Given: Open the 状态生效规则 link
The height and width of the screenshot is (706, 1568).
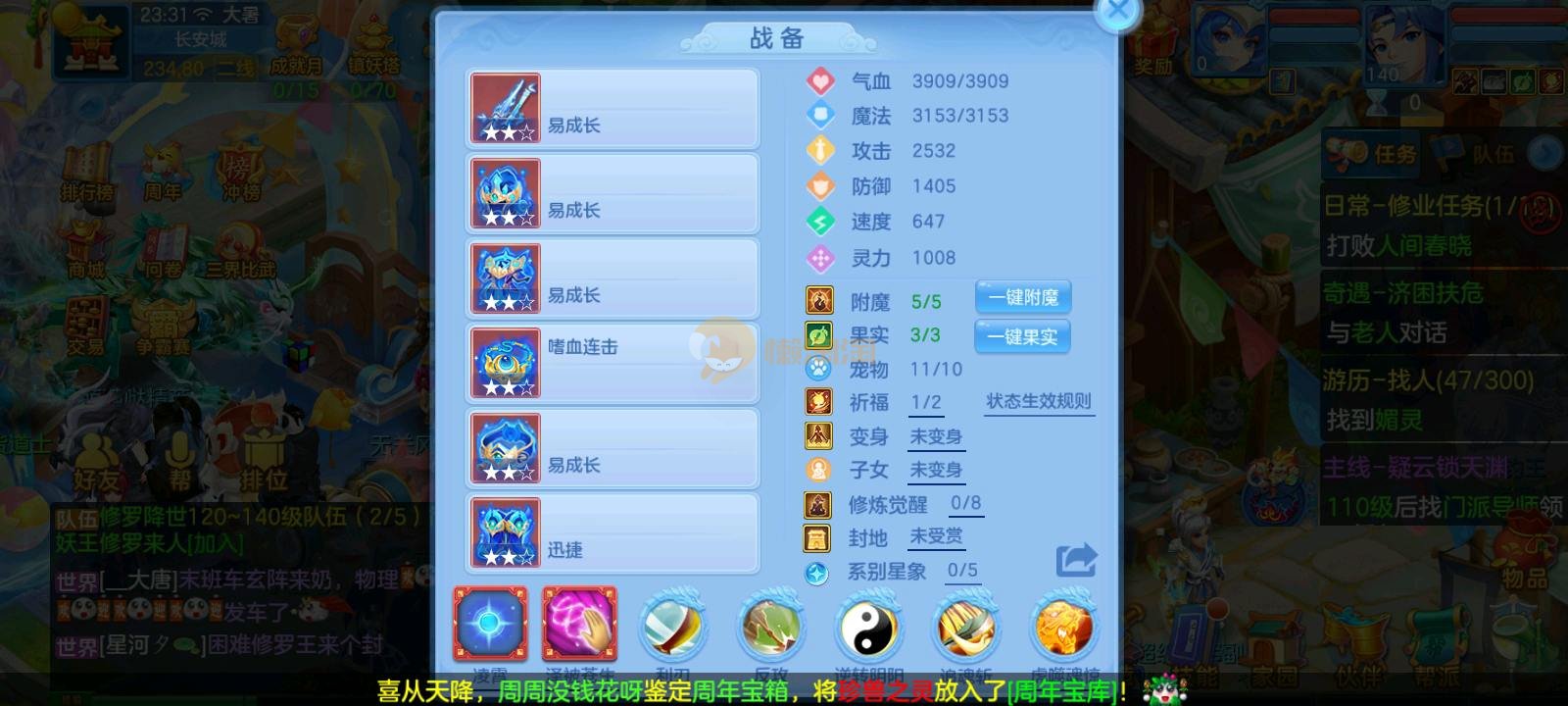Looking at the screenshot, I should click(x=1038, y=401).
